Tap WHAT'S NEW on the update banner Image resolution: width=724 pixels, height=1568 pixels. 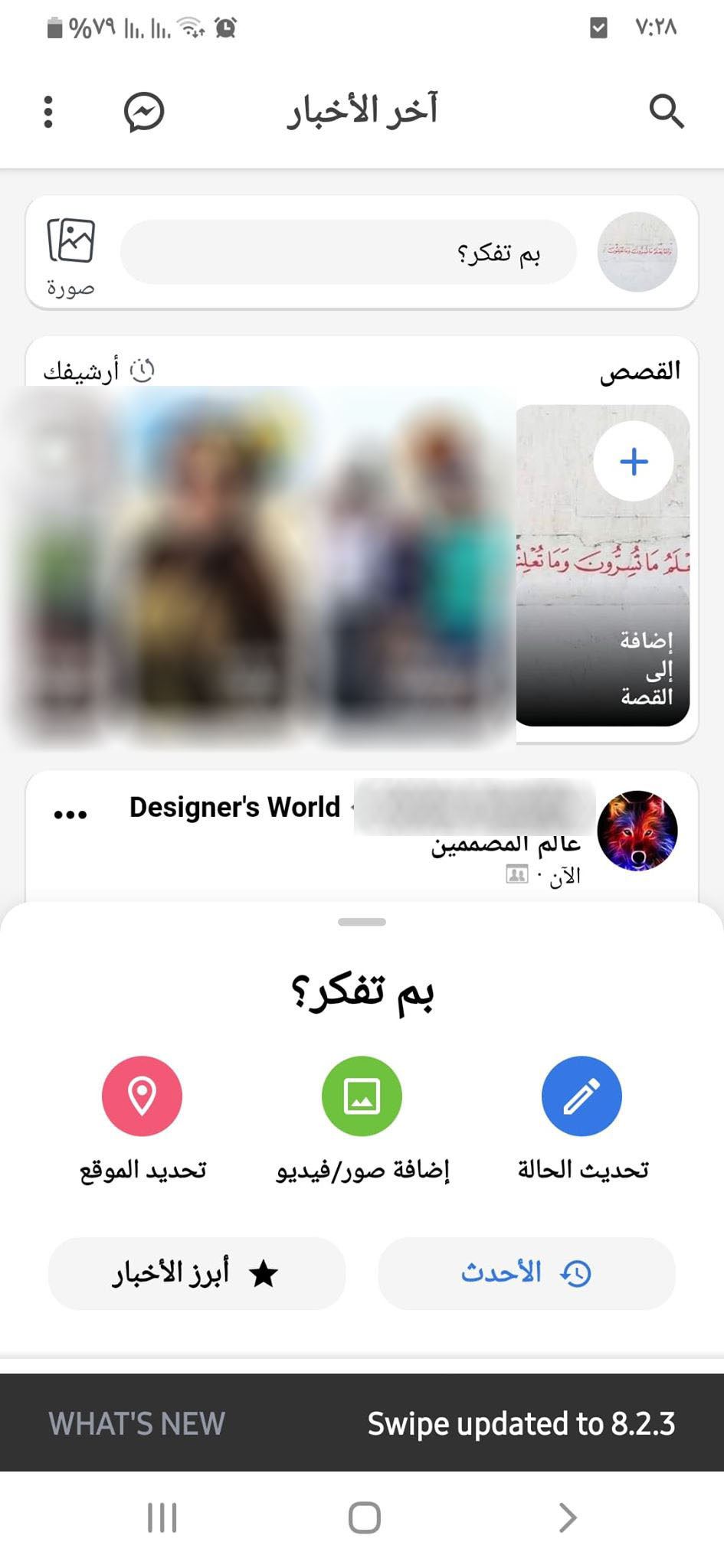[137, 1423]
